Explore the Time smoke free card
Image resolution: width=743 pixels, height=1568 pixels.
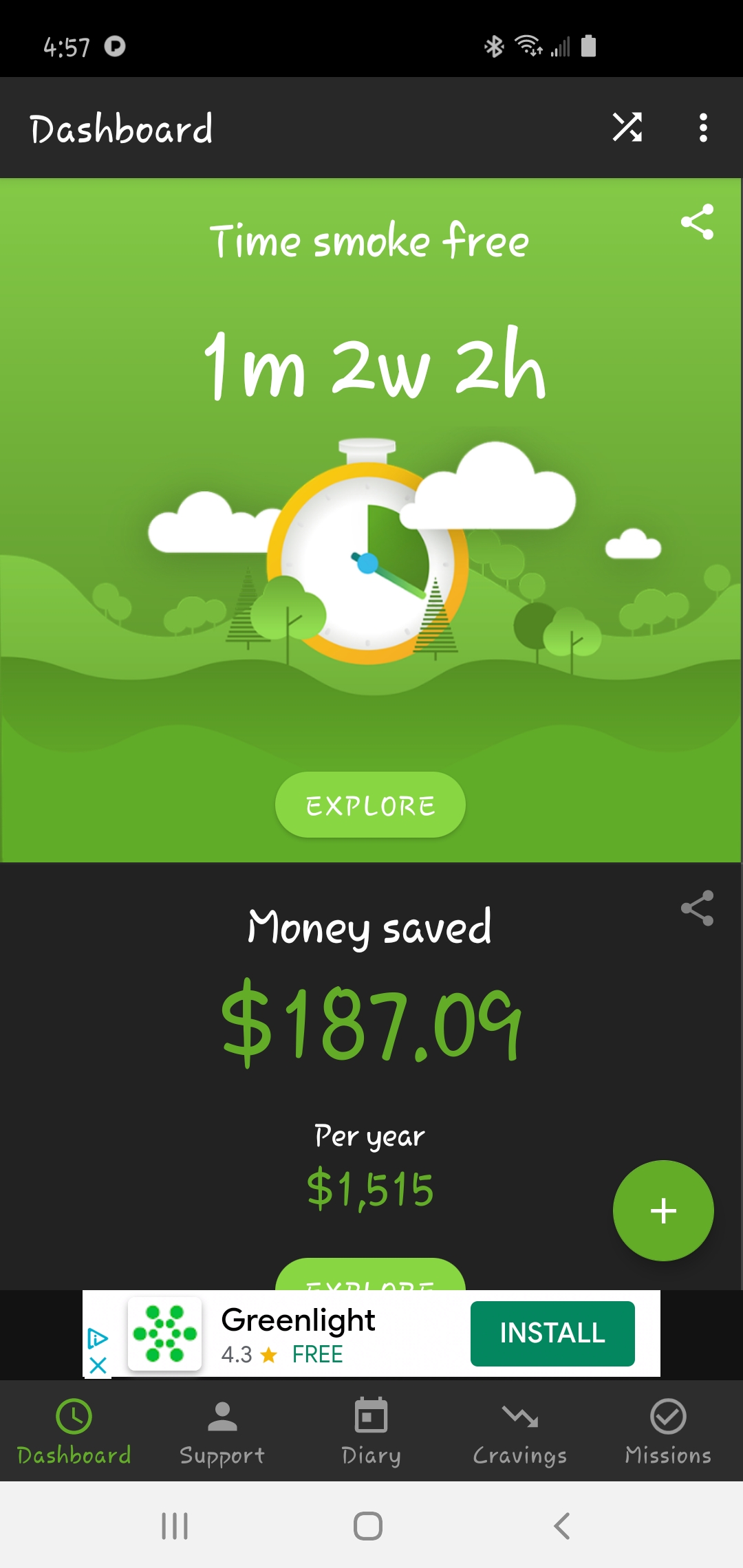click(370, 805)
